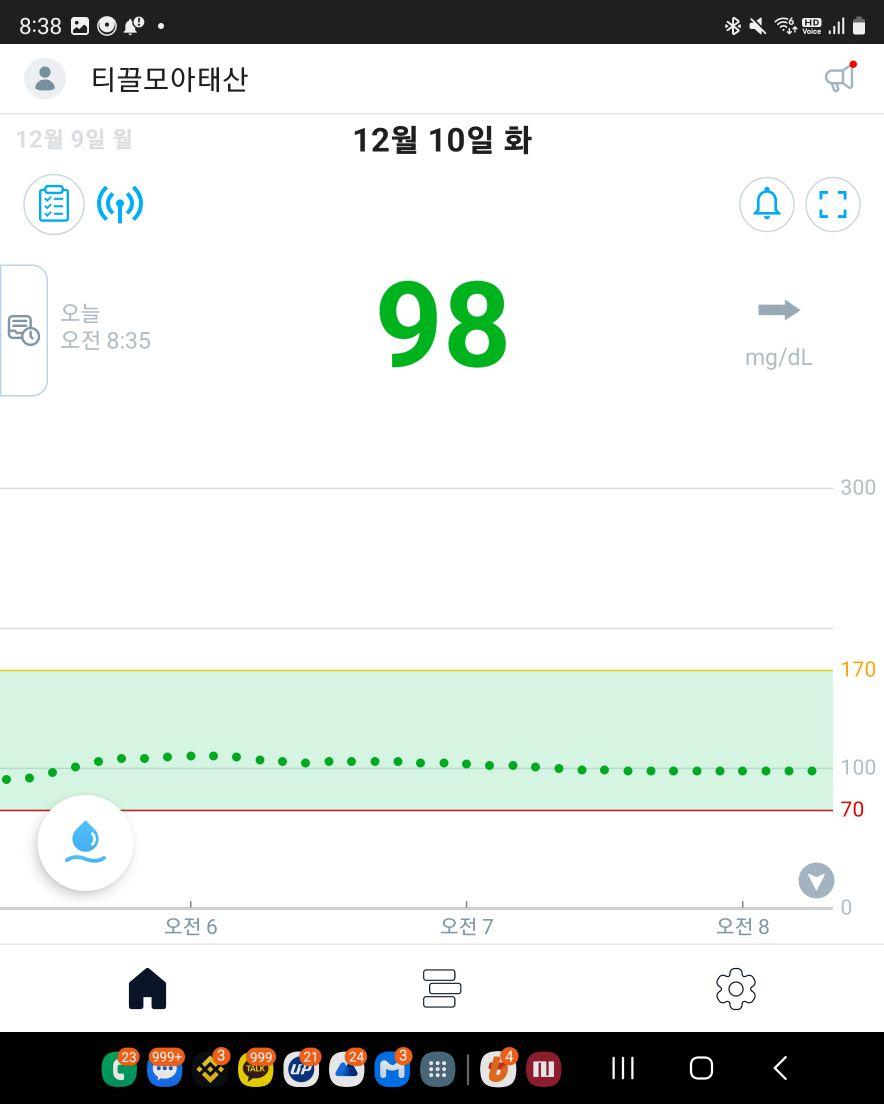Go back with system back button
The width and height of the screenshot is (884, 1104).
pos(780,1068)
